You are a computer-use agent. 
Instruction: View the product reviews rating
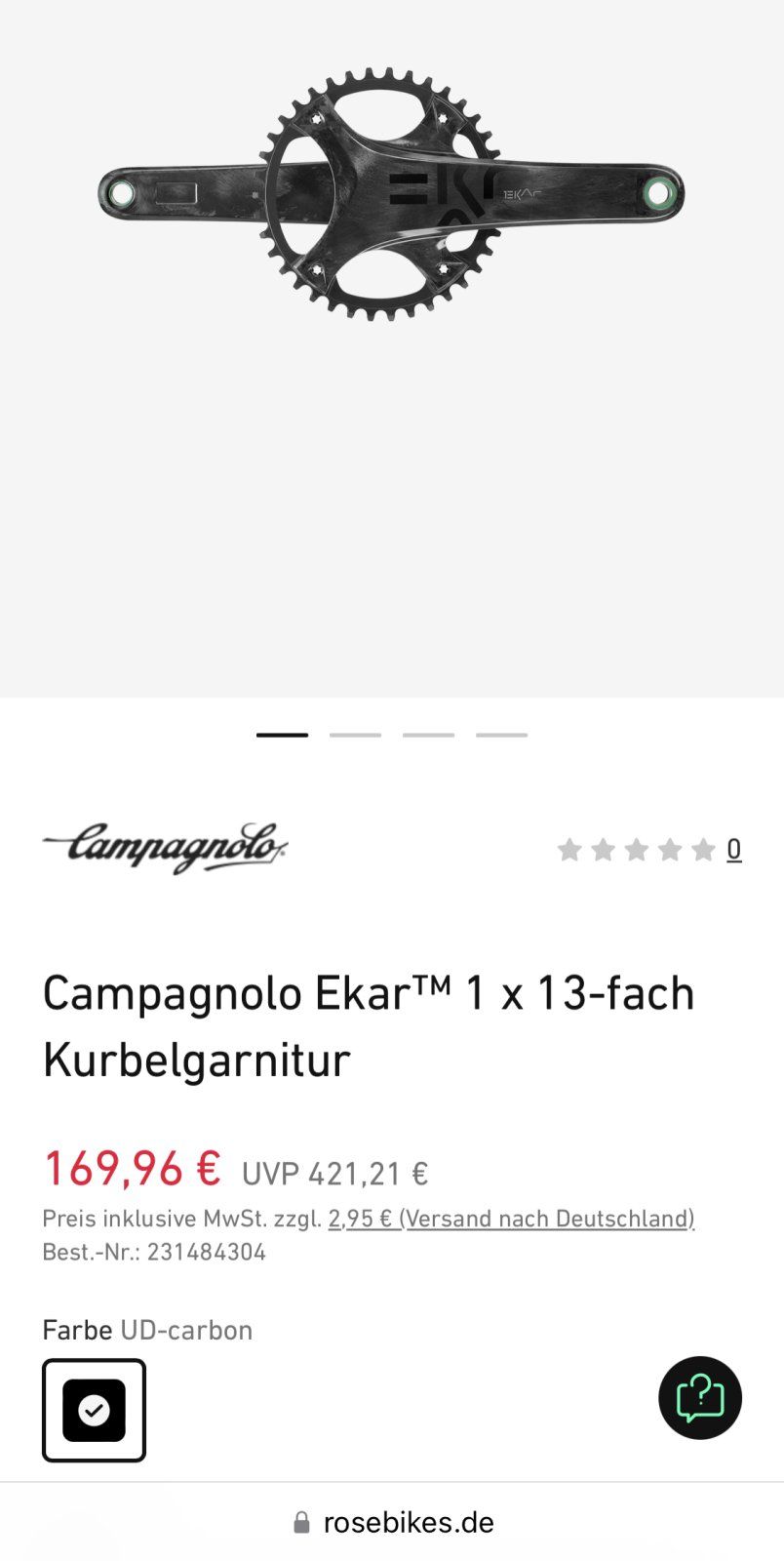point(648,850)
